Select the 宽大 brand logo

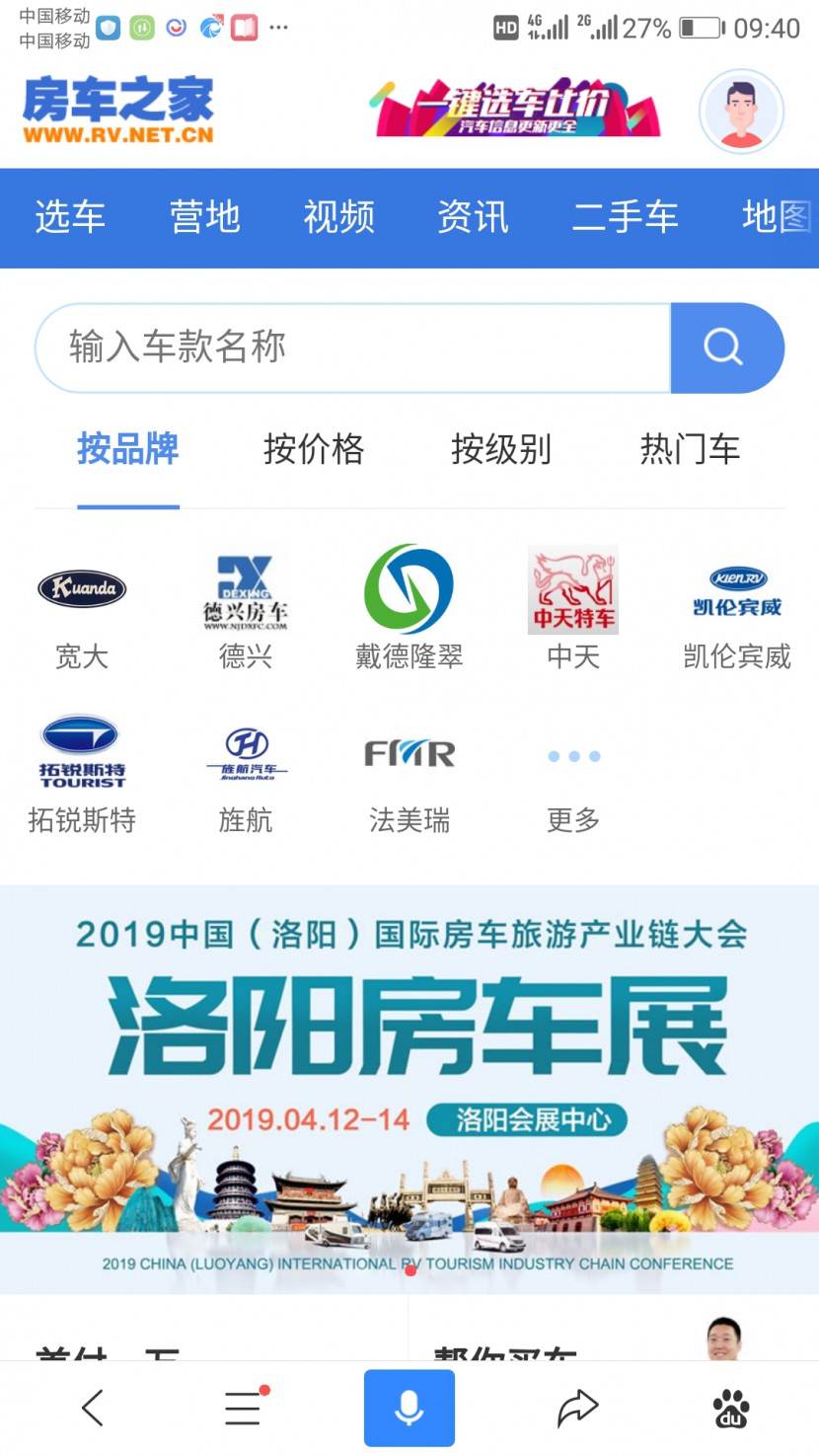coord(82,588)
